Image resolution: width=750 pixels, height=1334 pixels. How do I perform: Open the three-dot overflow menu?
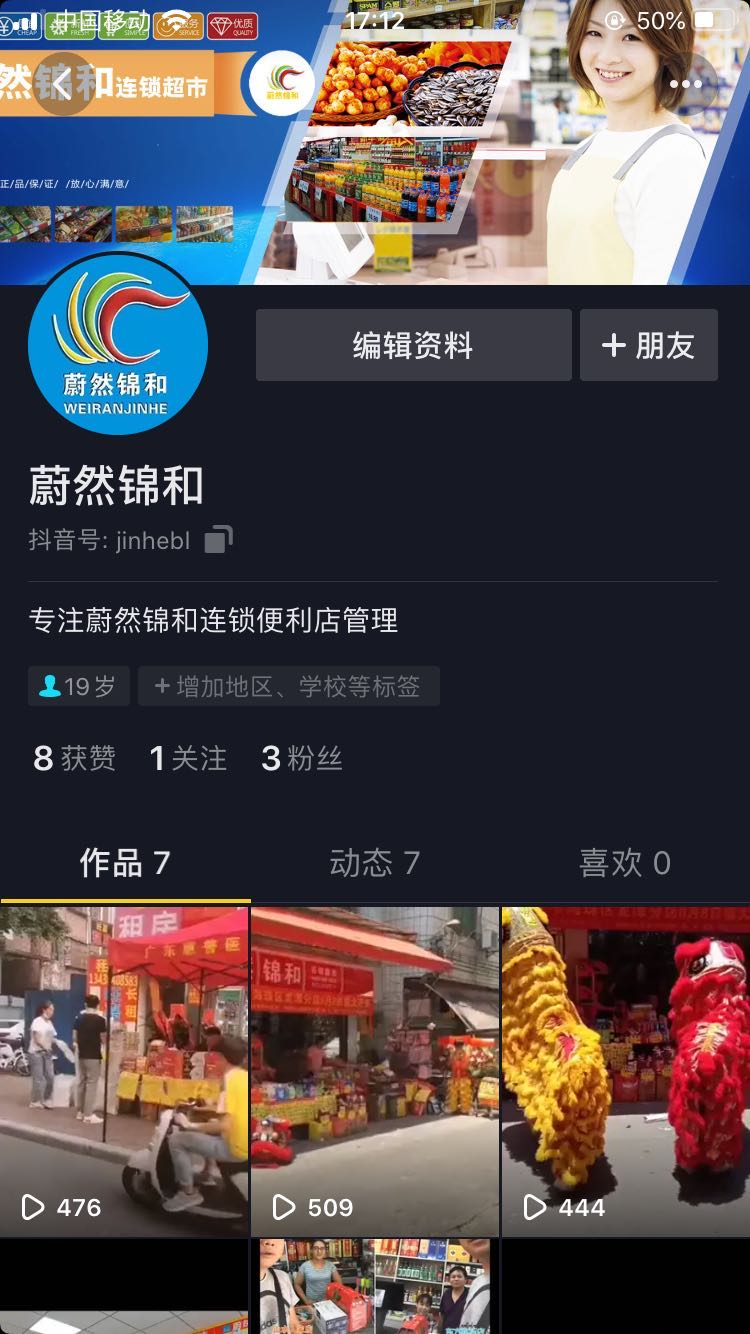tap(686, 84)
